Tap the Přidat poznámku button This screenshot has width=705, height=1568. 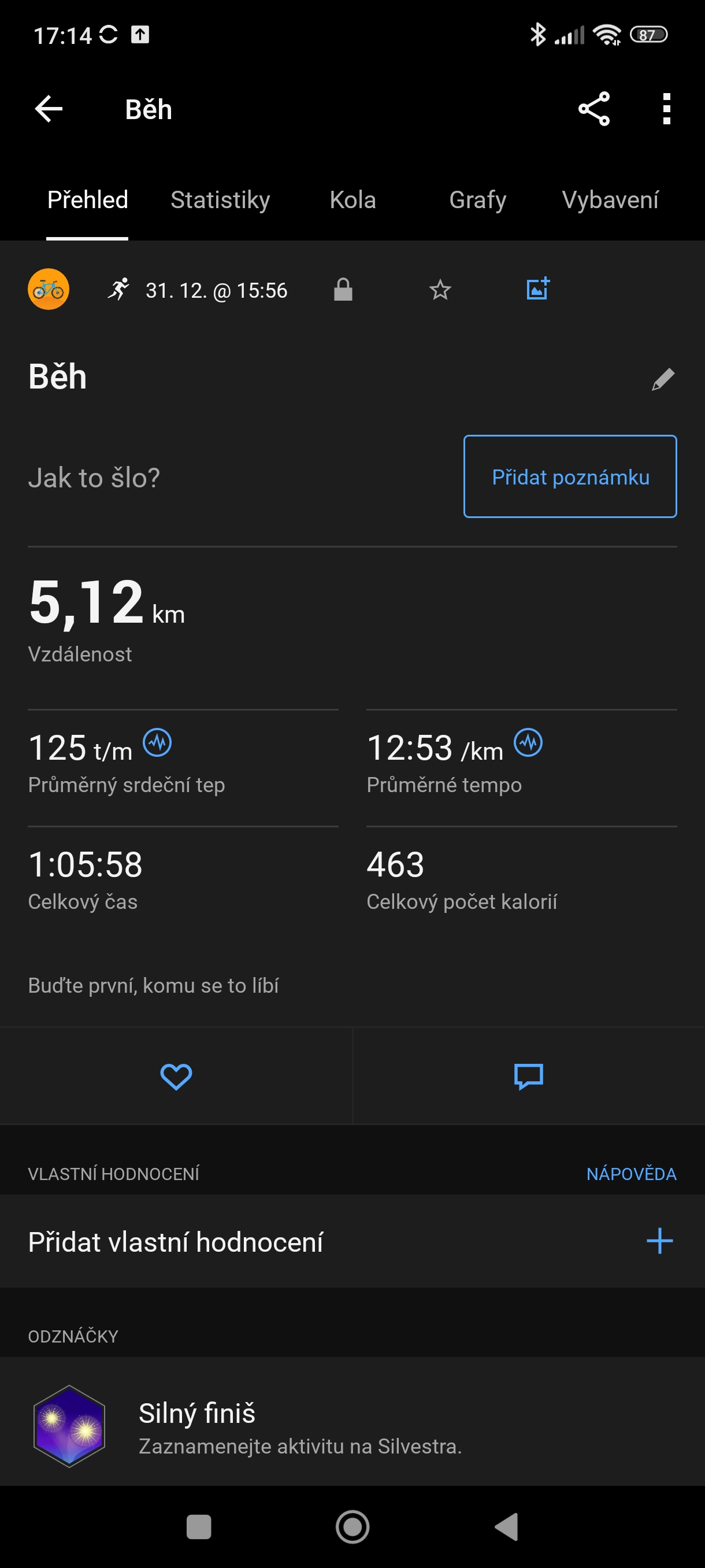click(570, 476)
